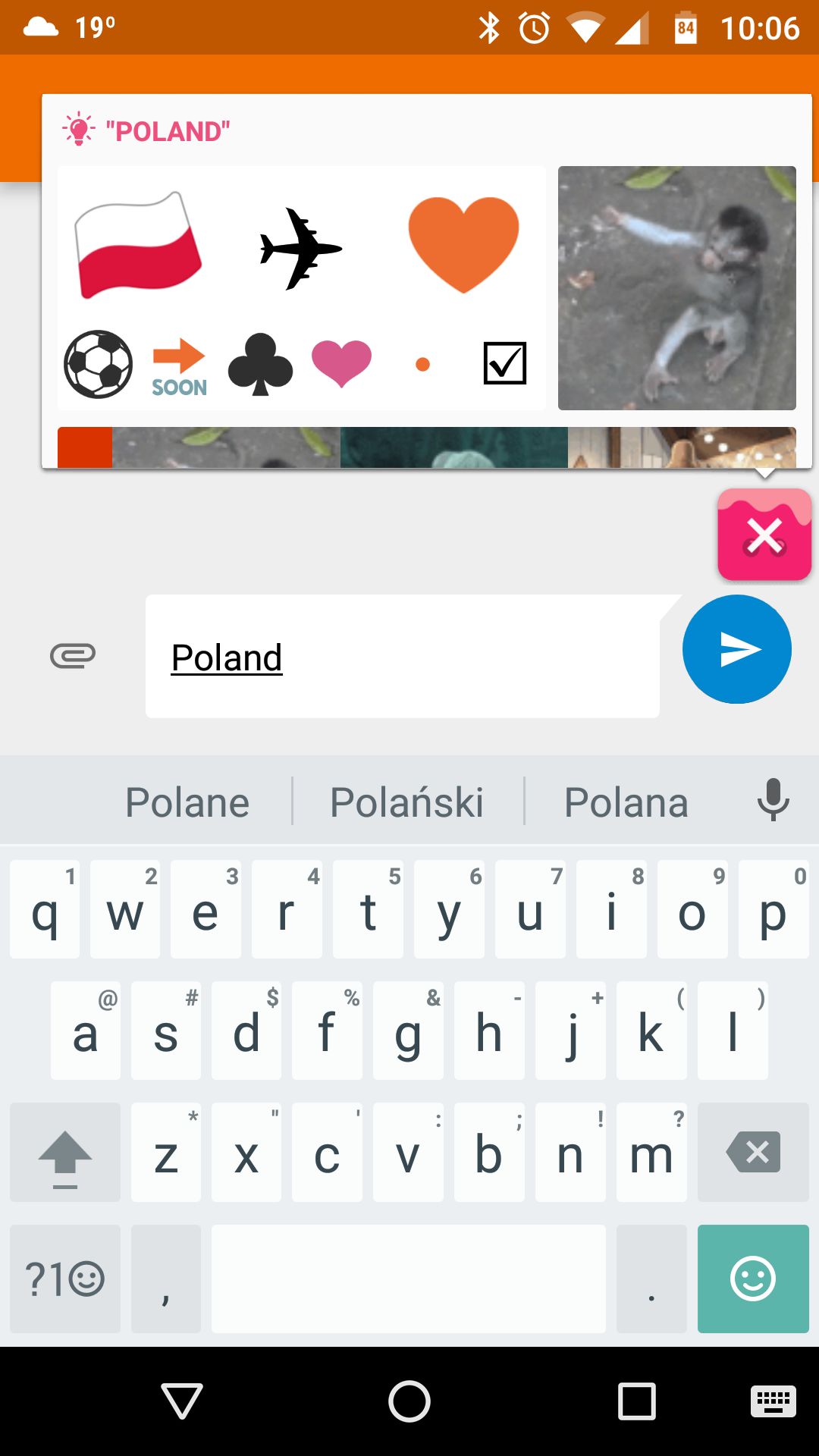Insert the airplane emoji
The width and height of the screenshot is (819, 1456).
[300, 248]
